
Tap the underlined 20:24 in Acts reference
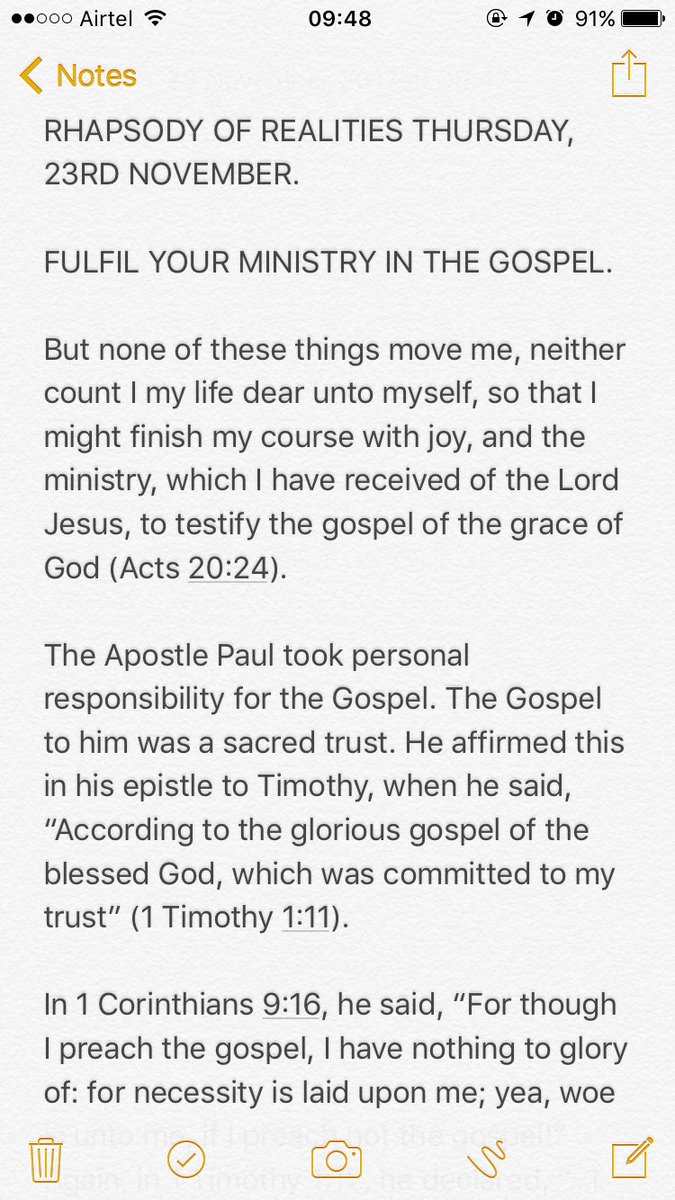[x=228, y=567]
